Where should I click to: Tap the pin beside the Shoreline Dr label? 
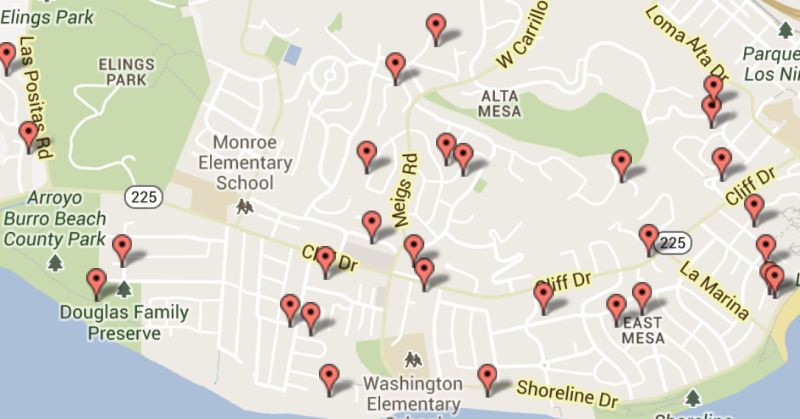[x=487, y=377]
